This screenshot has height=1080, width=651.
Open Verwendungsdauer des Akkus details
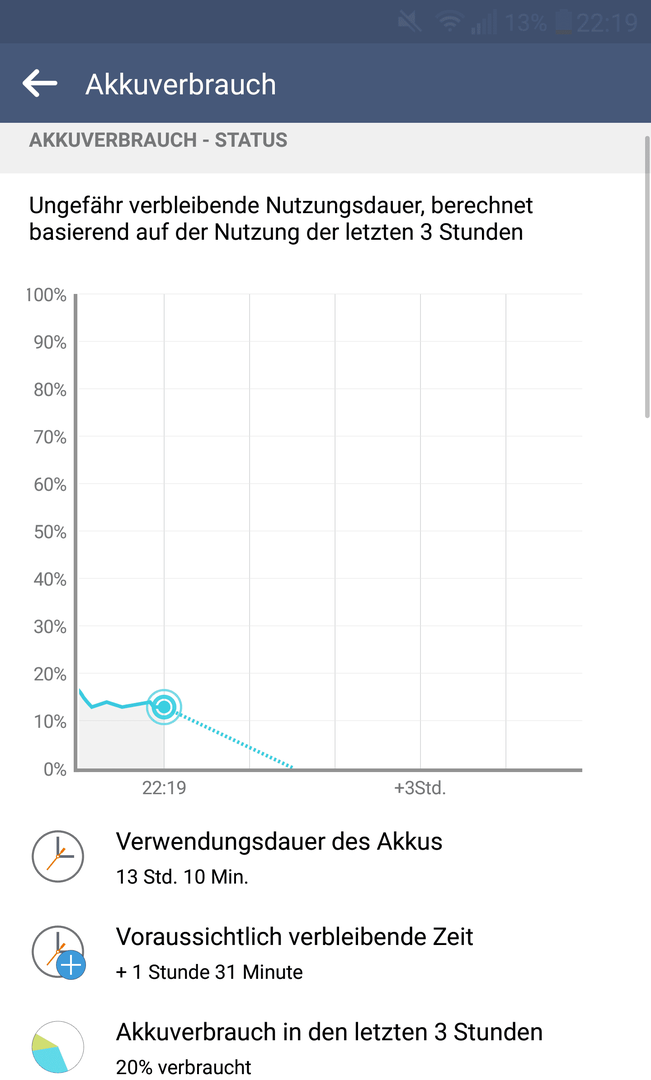325,857
